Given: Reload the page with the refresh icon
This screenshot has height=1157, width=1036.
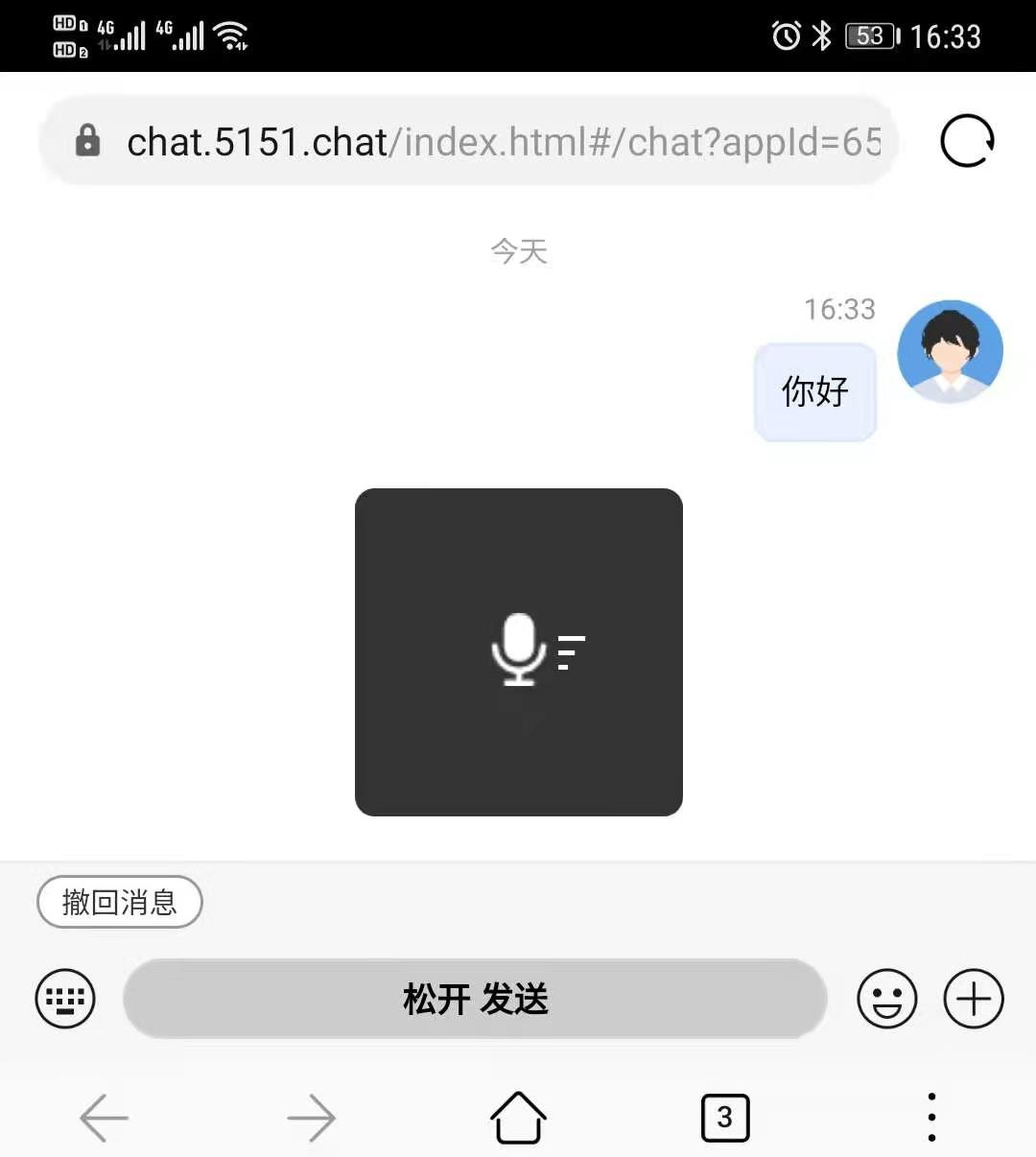Looking at the screenshot, I should [x=967, y=142].
